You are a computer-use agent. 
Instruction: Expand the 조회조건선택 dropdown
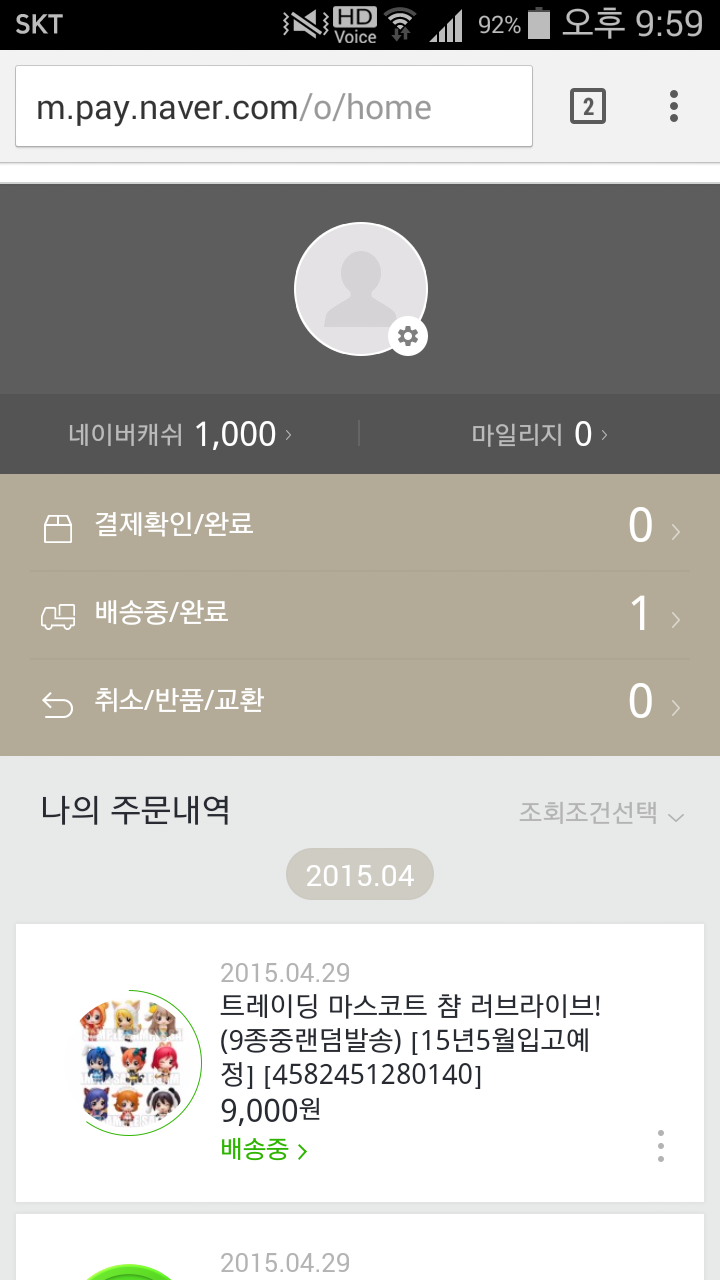click(601, 814)
